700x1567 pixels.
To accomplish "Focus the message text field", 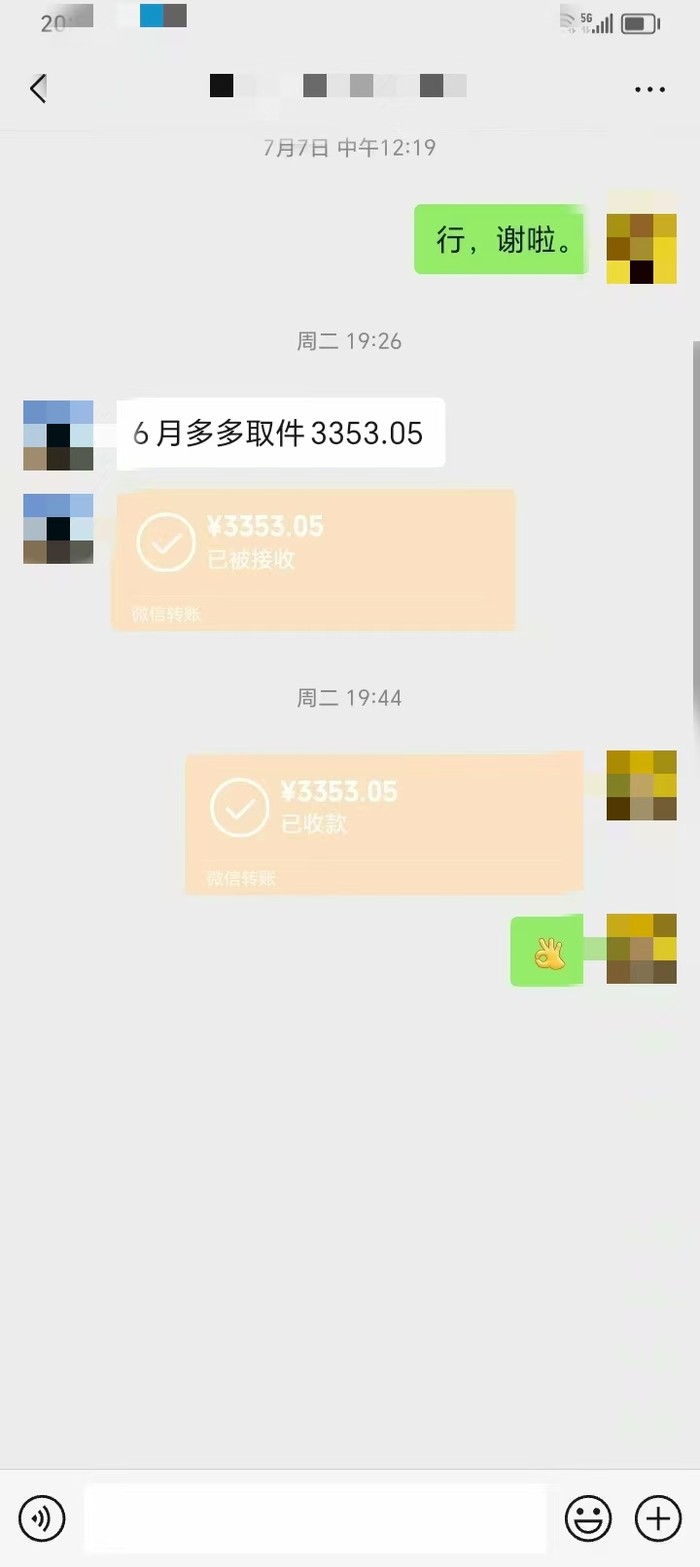I will tap(314, 1518).
